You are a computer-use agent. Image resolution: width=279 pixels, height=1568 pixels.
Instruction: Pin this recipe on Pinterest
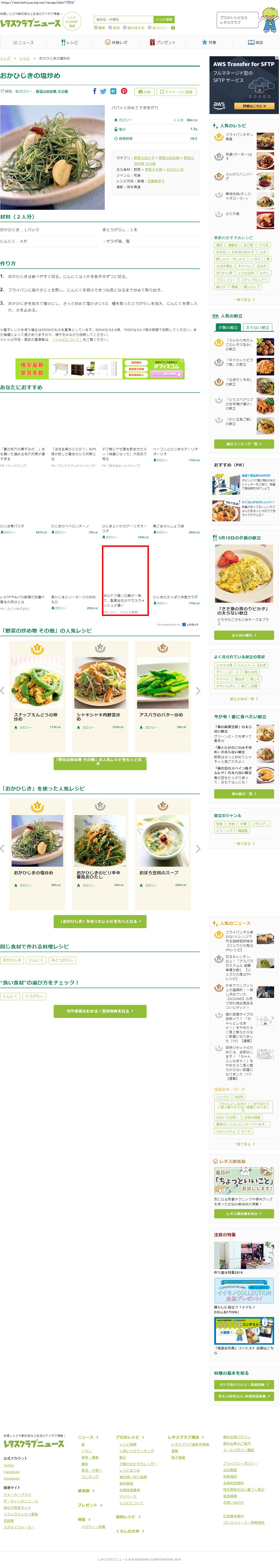pos(124,91)
